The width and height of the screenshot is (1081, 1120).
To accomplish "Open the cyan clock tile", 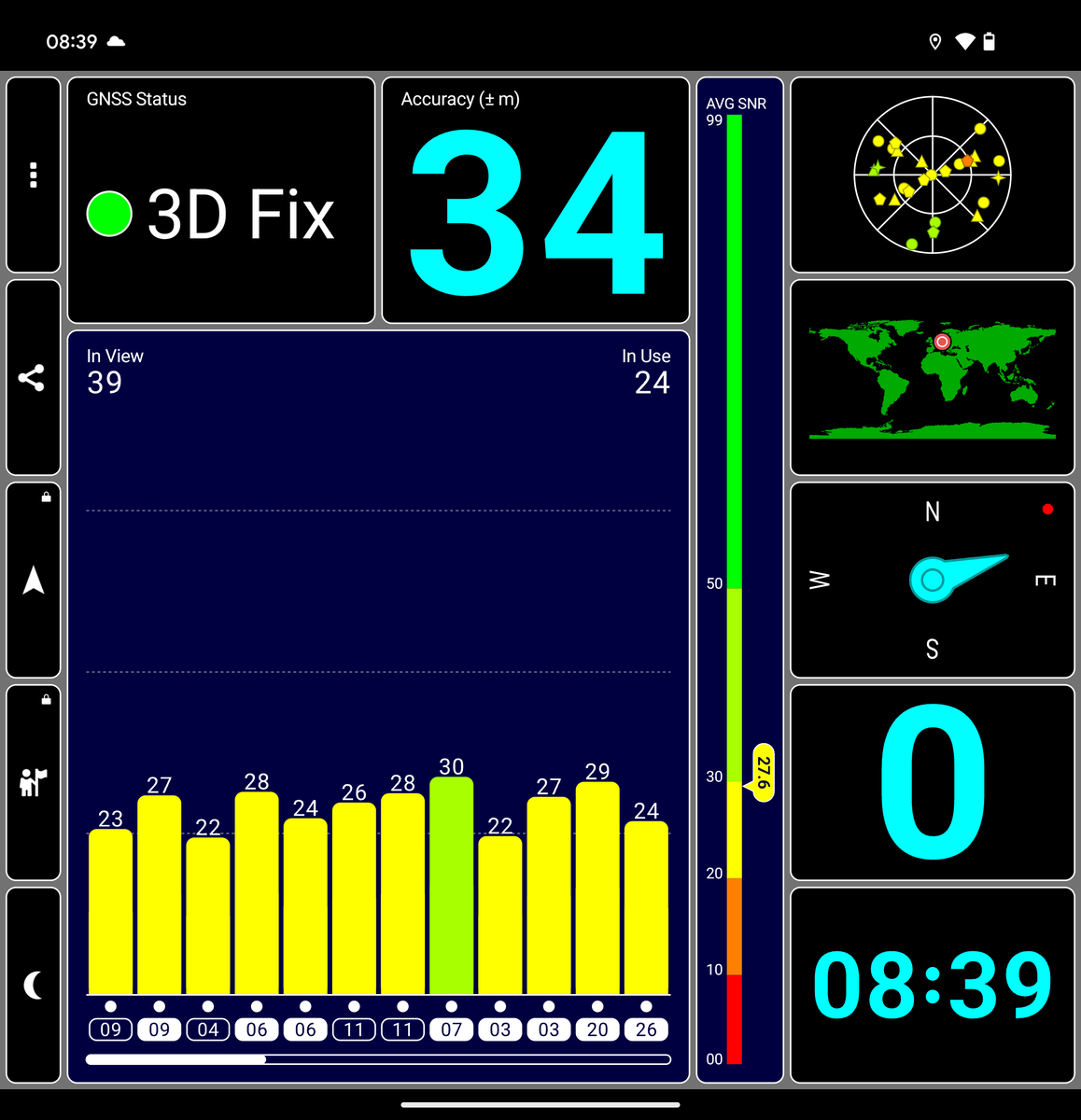I will [x=932, y=985].
